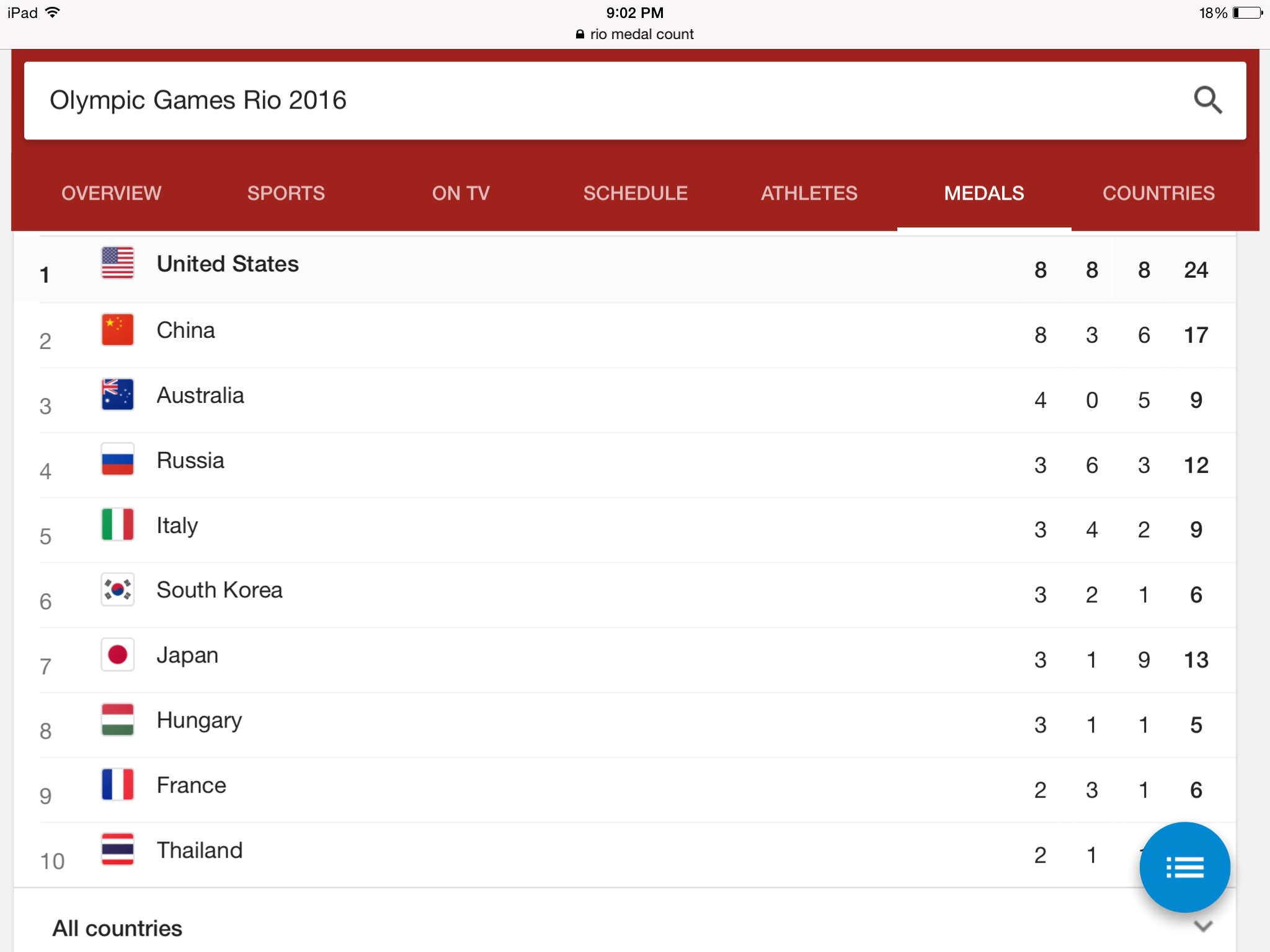Tap the search magnifier icon
Screen dimensions: 1270x952
pyautogui.click(x=1207, y=100)
